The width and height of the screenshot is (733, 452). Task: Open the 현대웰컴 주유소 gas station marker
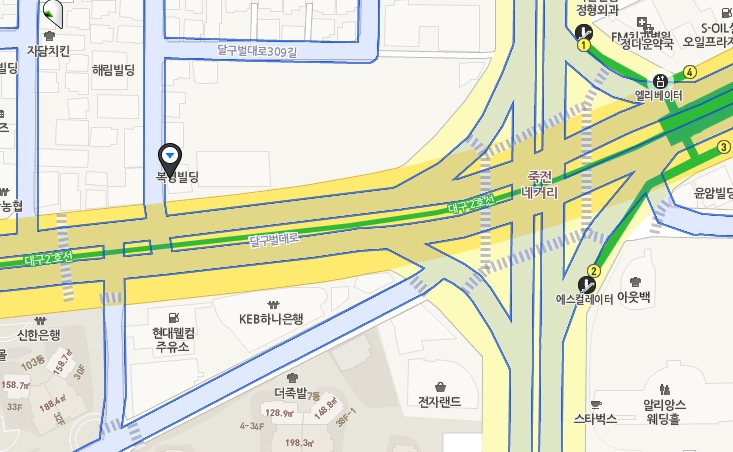pos(175,316)
